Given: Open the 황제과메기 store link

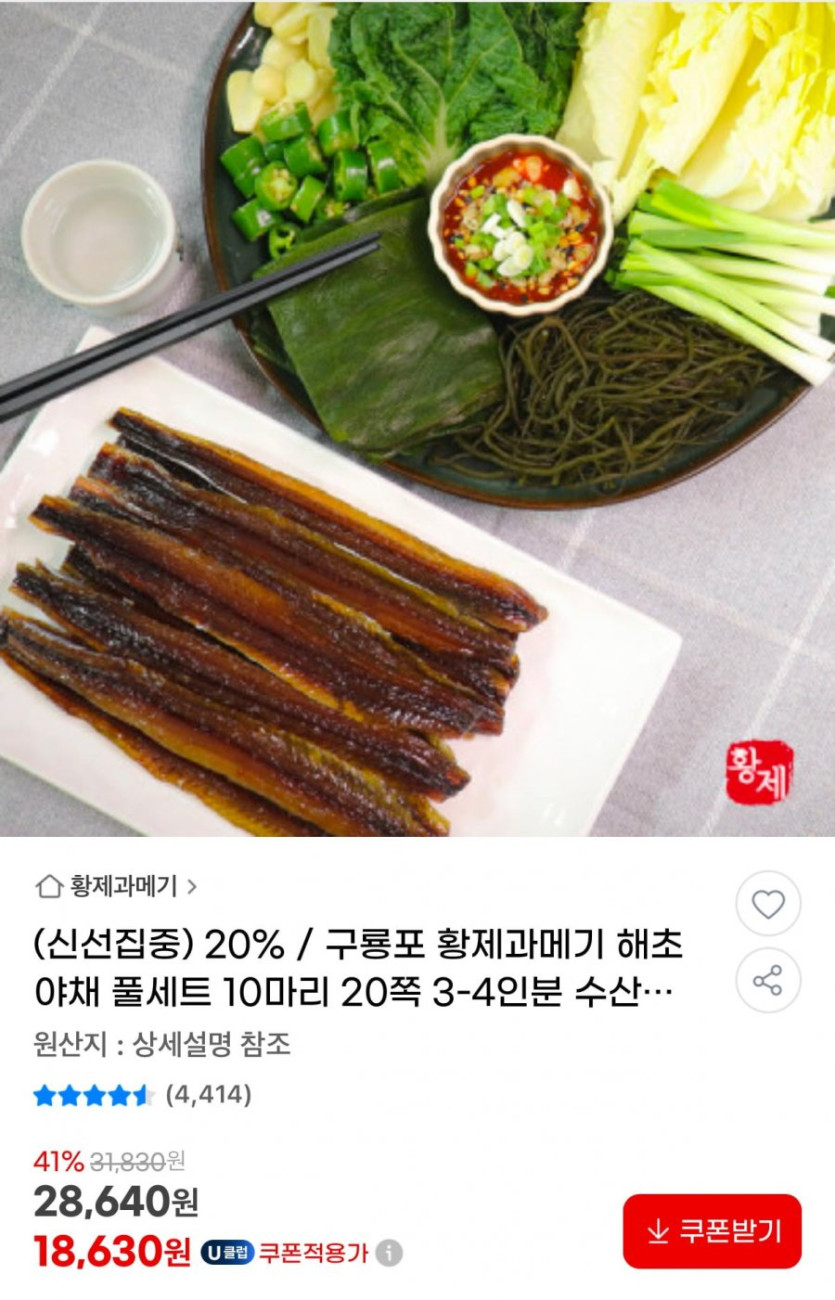Looking at the screenshot, I should pos(117,885).
